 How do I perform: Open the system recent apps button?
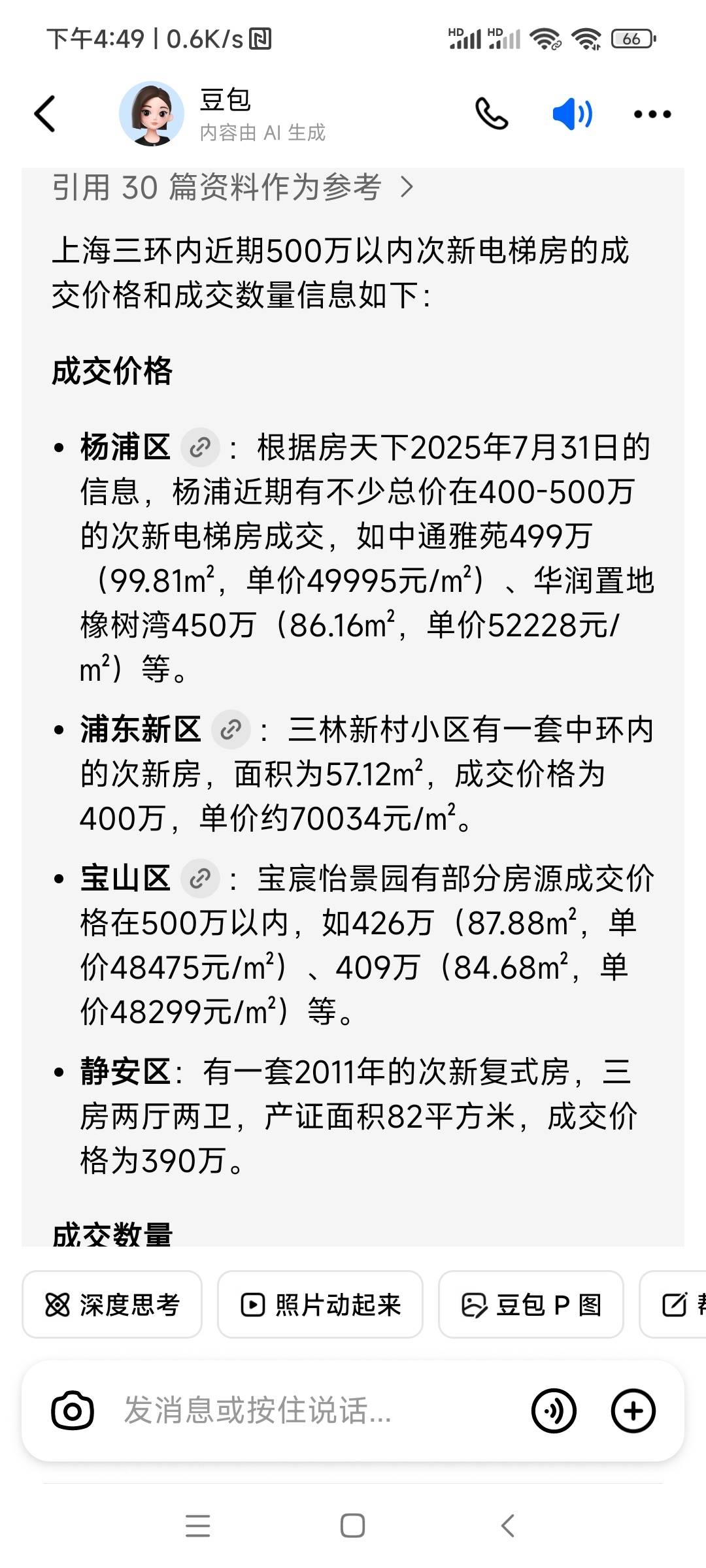[197, 1526]
